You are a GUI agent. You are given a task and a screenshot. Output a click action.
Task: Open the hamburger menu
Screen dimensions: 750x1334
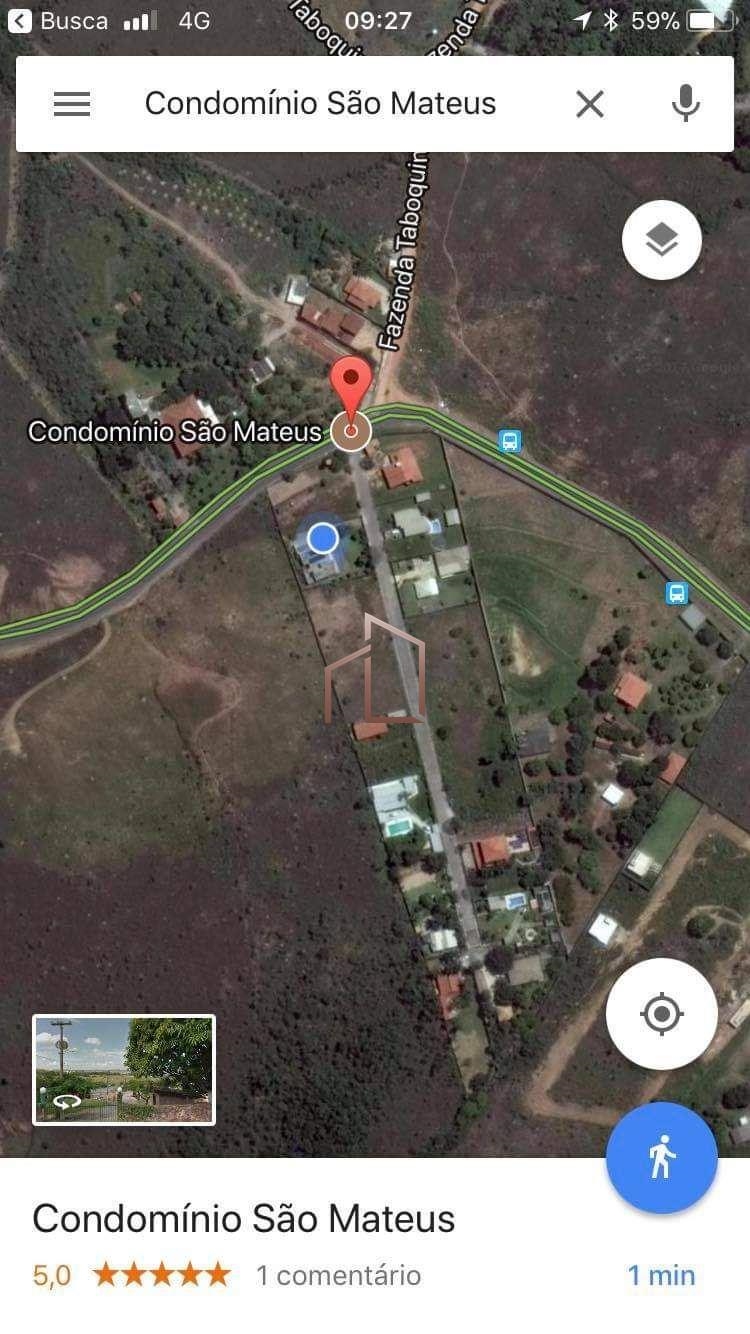click(x=72, y=104)
